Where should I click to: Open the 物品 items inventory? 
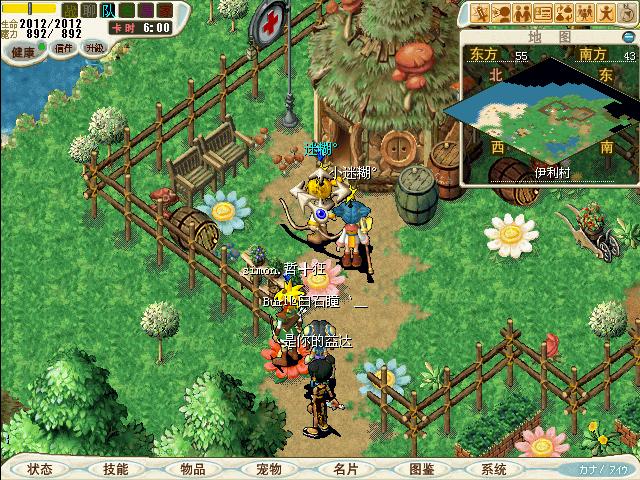pyautogui.click(x=192, y=469)
